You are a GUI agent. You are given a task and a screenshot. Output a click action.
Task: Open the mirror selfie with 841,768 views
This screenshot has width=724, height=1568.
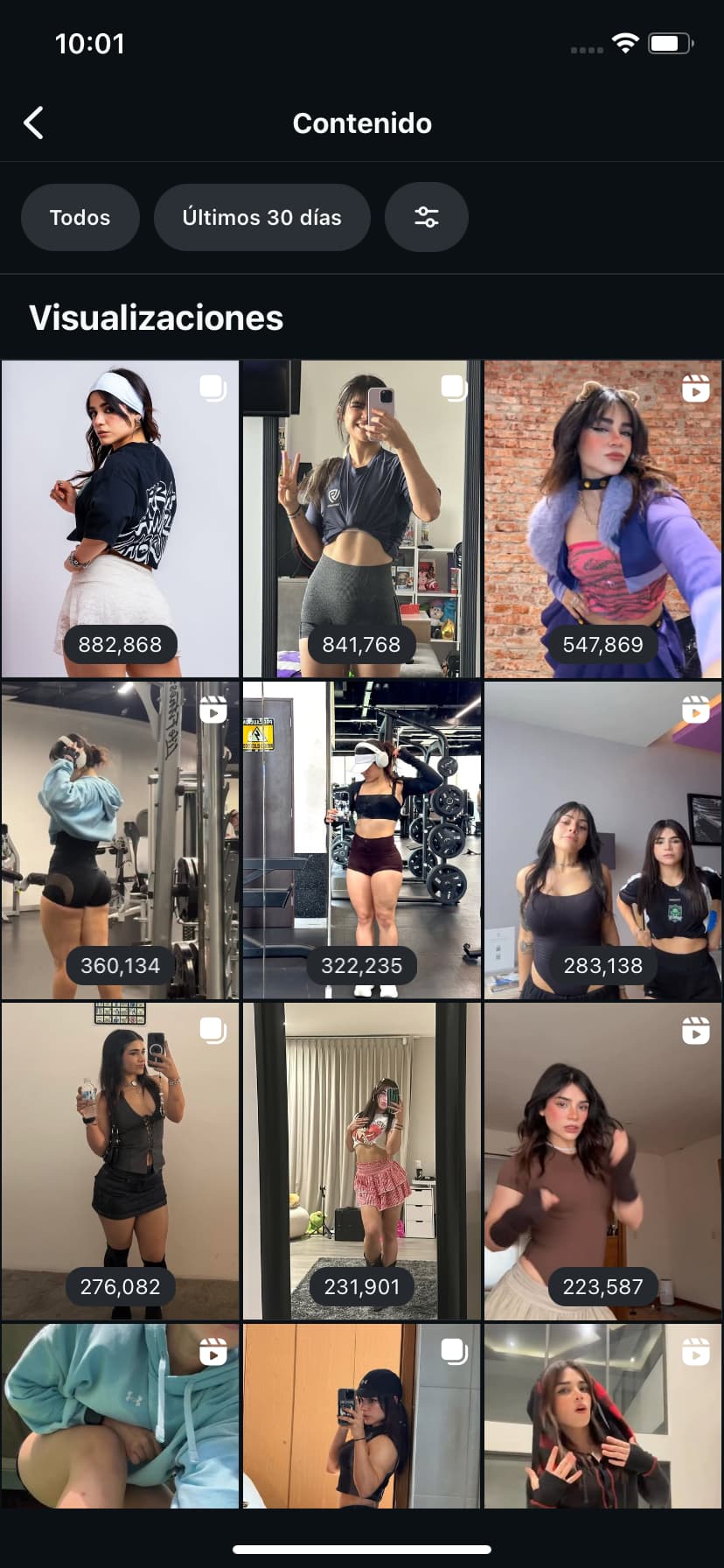click(361, 519)
